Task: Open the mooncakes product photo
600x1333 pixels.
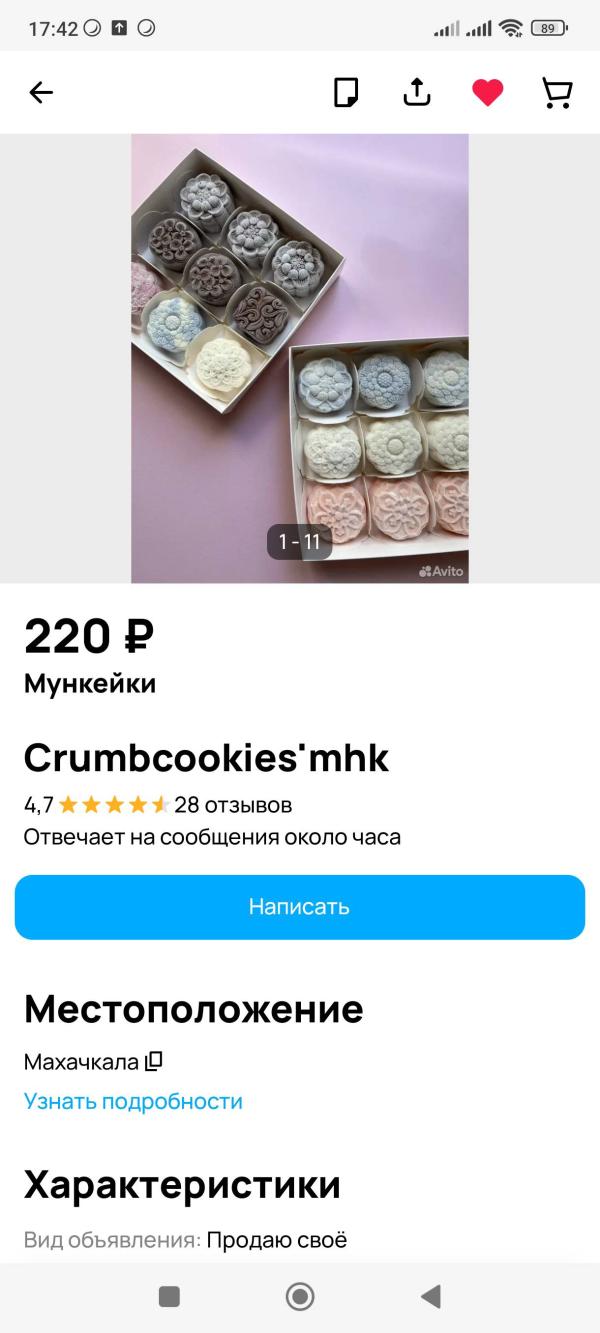Action: coord(300,358)
